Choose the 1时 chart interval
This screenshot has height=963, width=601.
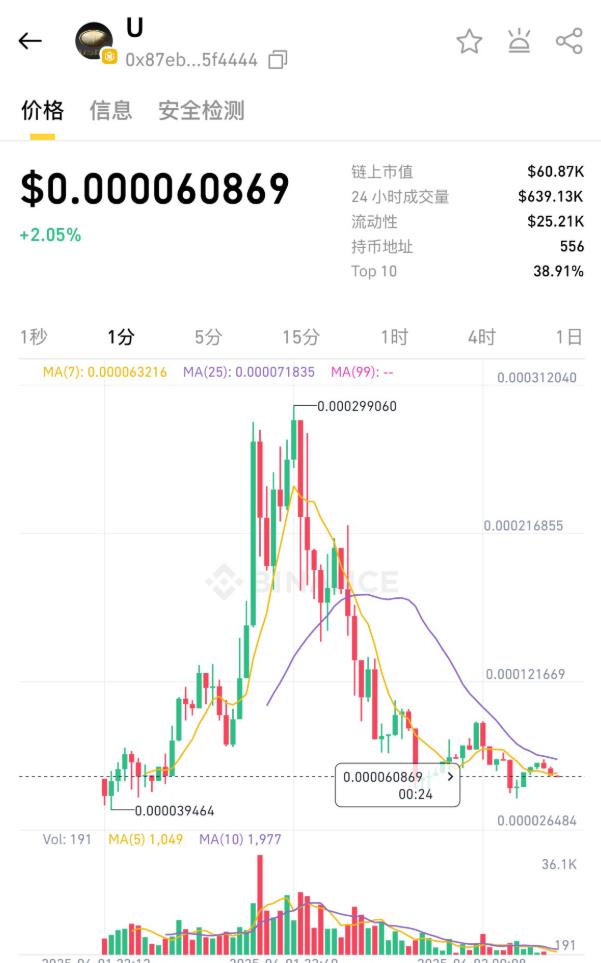click(x=394, y=337)
